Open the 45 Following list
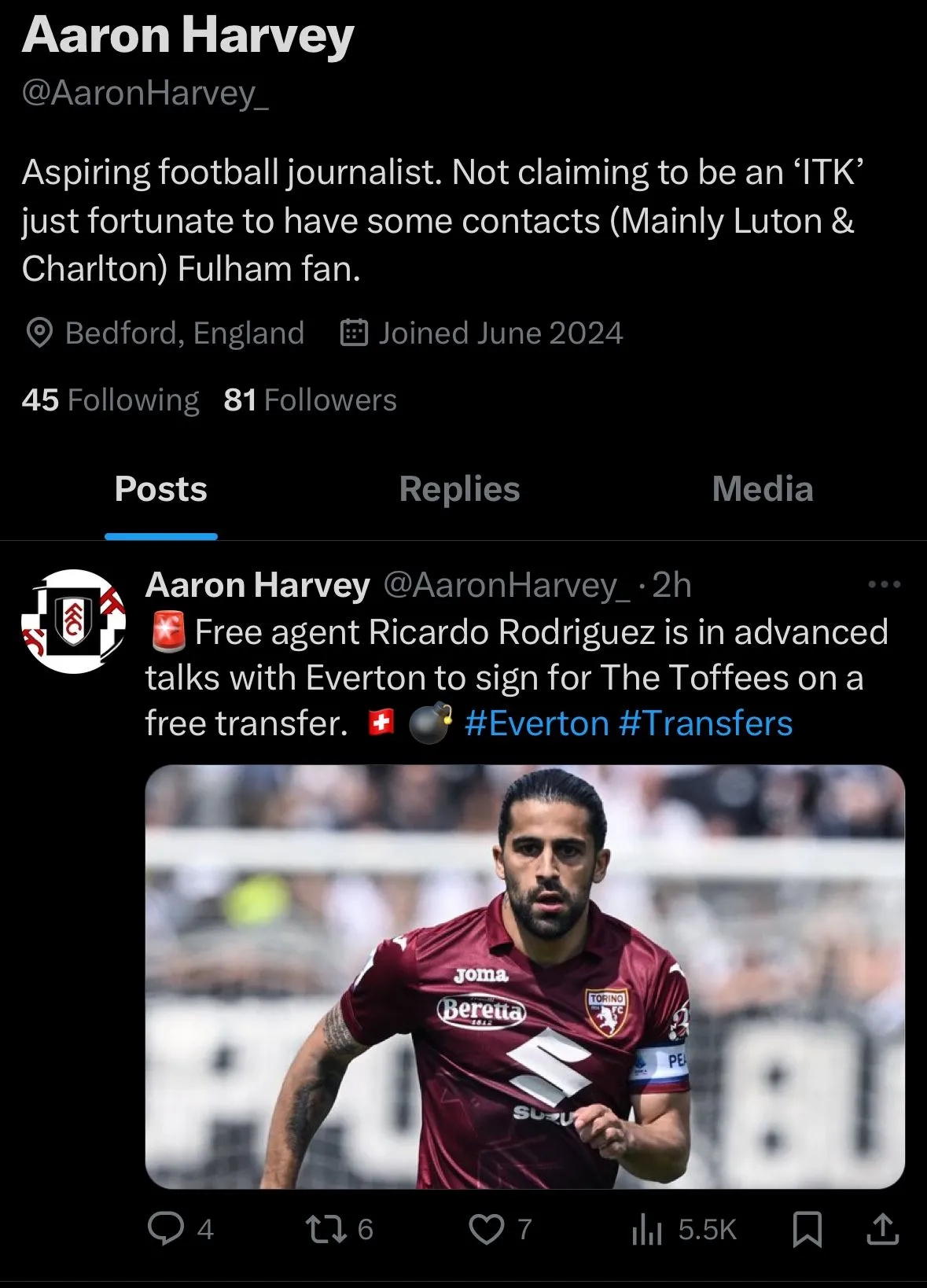 click(110, 400)
